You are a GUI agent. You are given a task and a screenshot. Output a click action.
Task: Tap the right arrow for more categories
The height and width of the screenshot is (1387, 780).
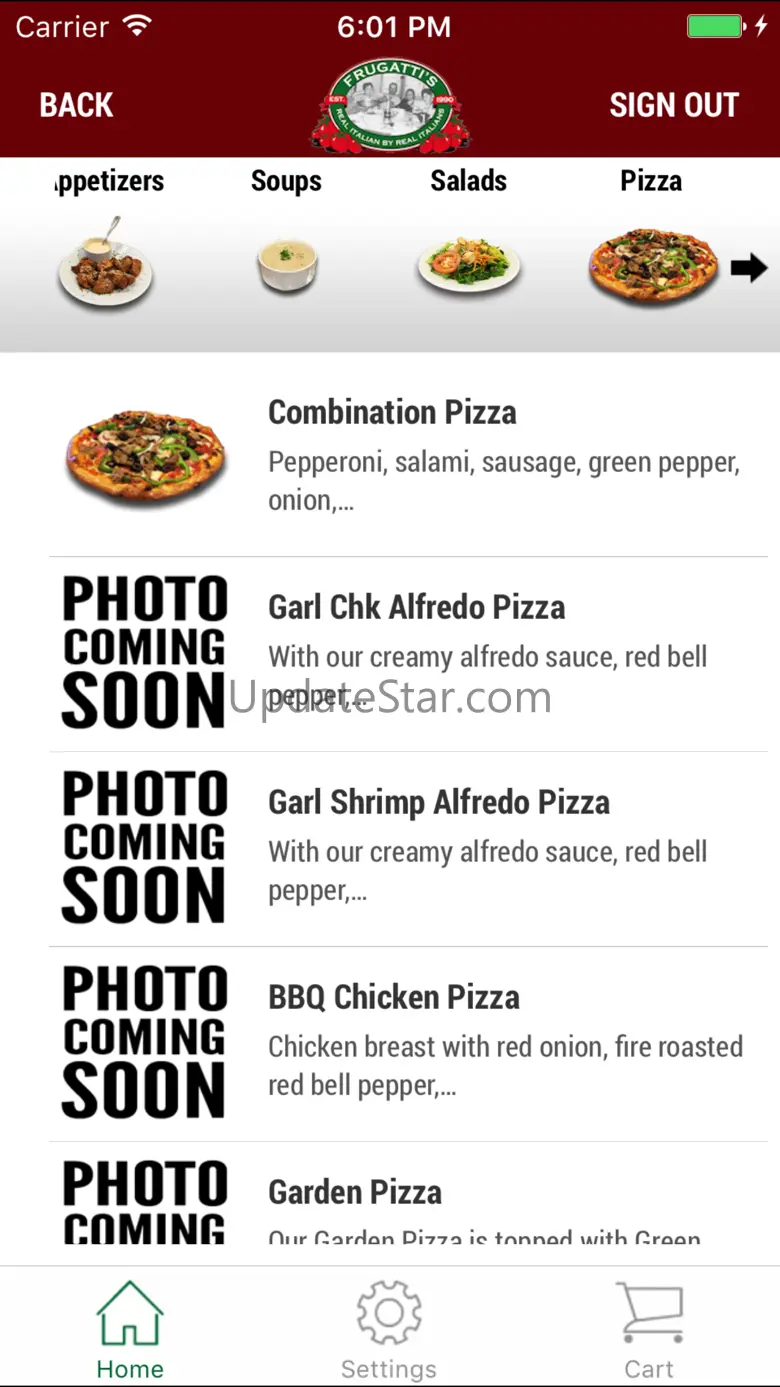pyautogui.click(x=749, y=267)
